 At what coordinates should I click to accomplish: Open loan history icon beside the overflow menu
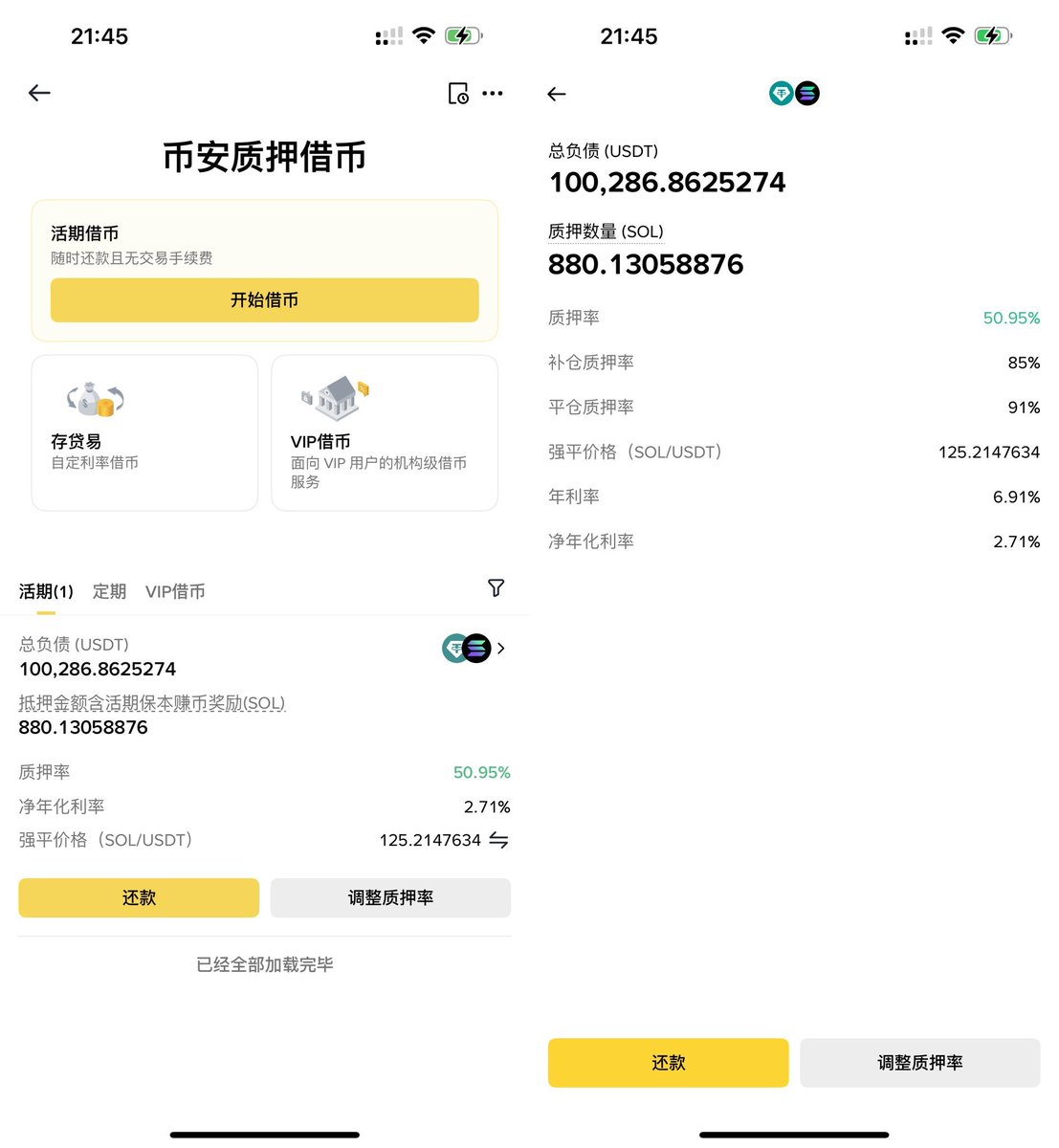458,93
